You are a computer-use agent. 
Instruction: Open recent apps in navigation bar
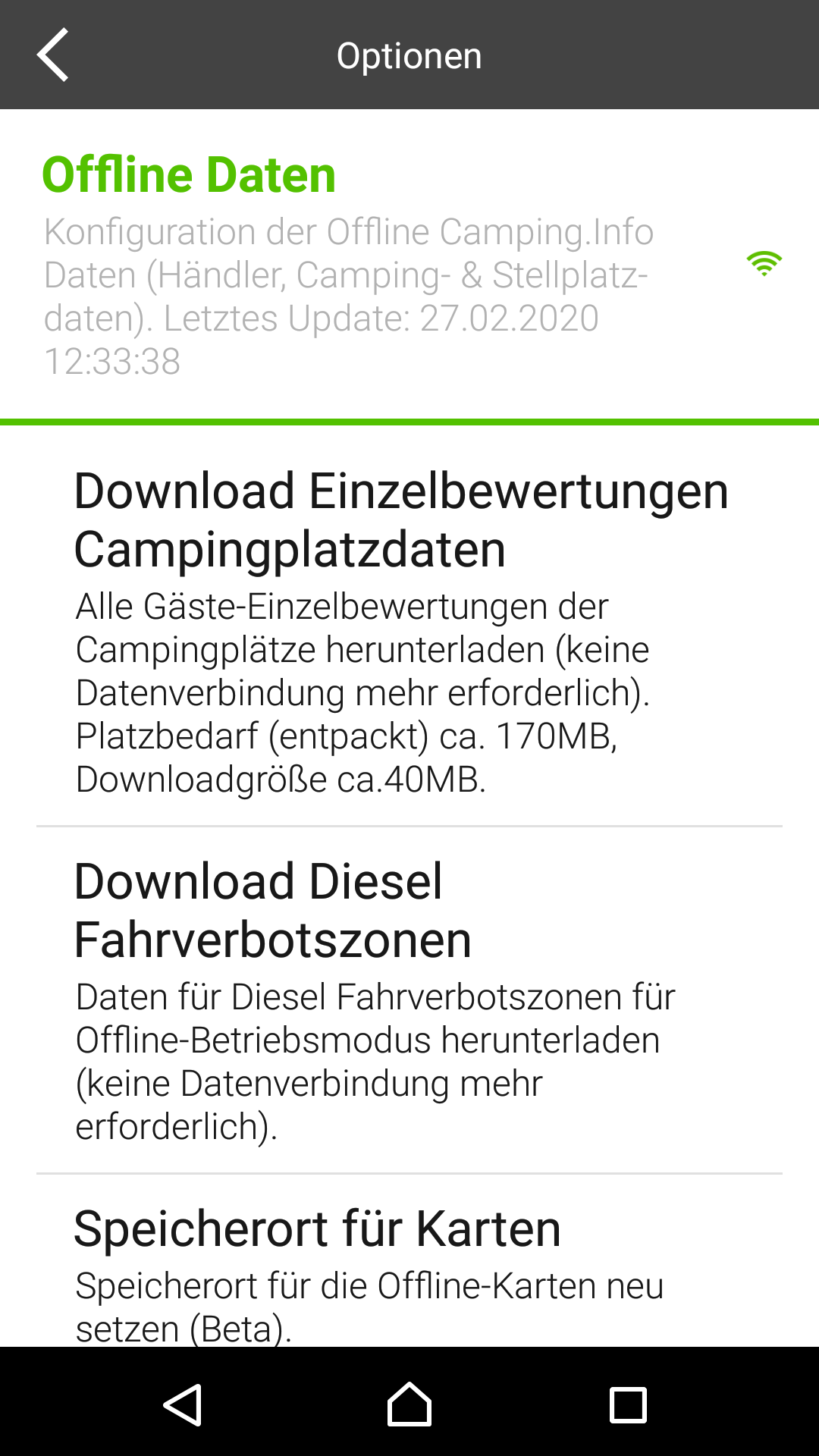point(628,1404)
